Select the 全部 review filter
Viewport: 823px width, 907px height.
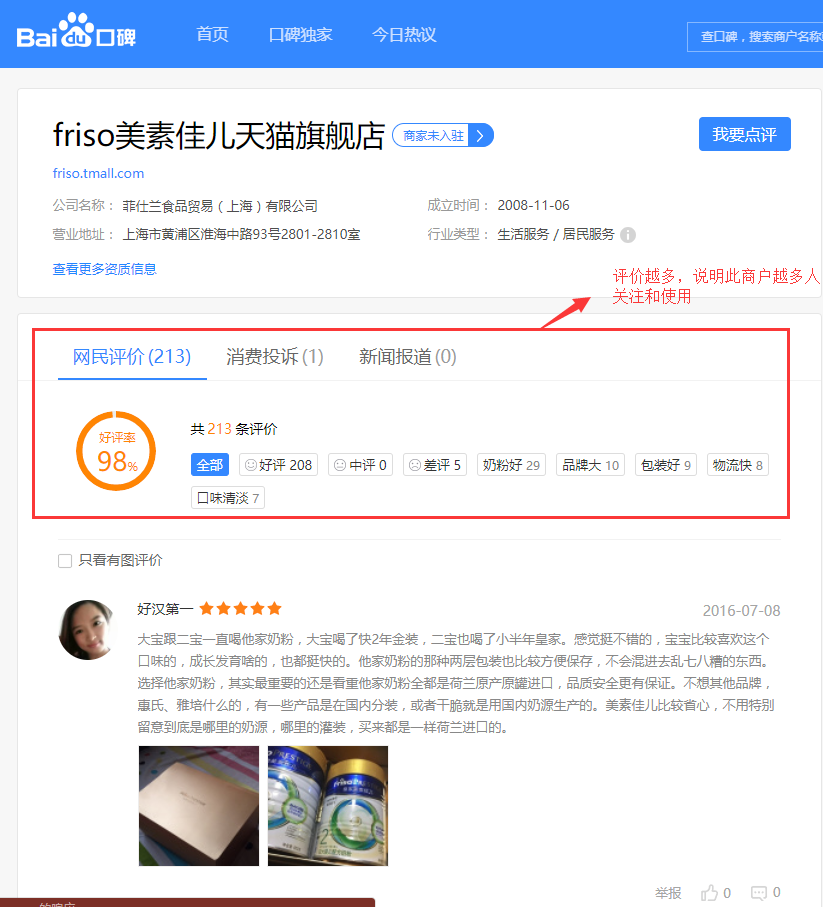click(x=210, y=465)
